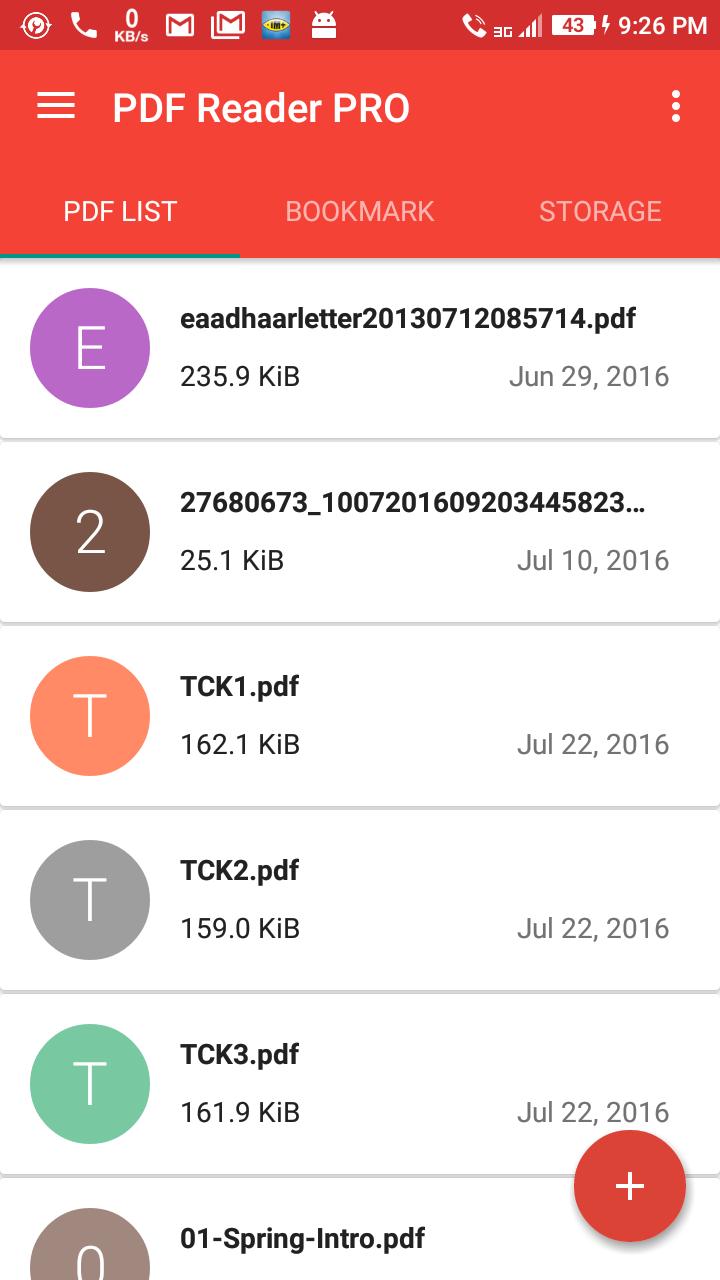Open the overflow options menu
The height and width of the screenshot is (1280, 720).
coord(675,106)
